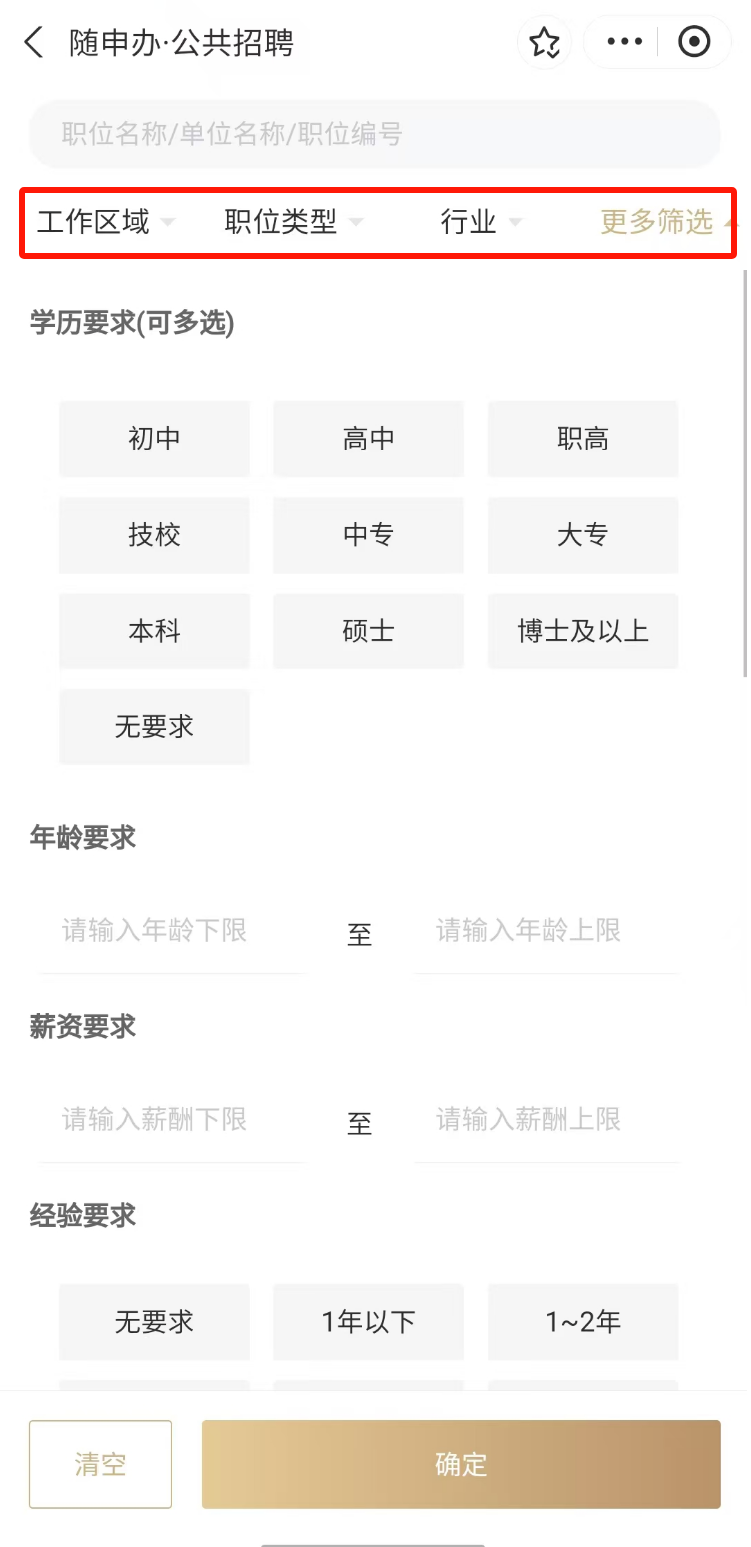This screenshot has height=1547, width=751.
Task: Pick the 博士及以上 option
Action: point(582,631)
